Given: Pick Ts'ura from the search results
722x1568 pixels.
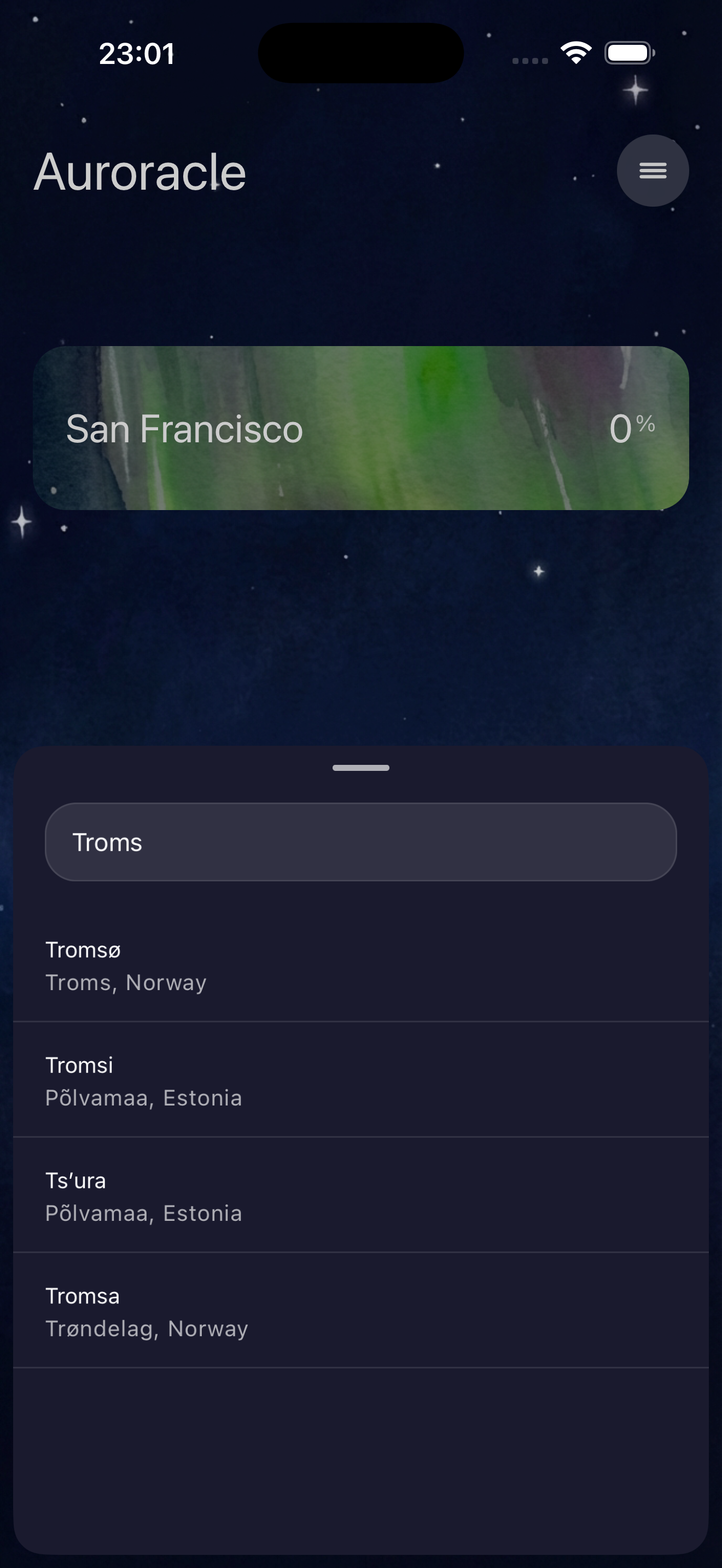Looking at the screenshot, I should pos(361,1196).
